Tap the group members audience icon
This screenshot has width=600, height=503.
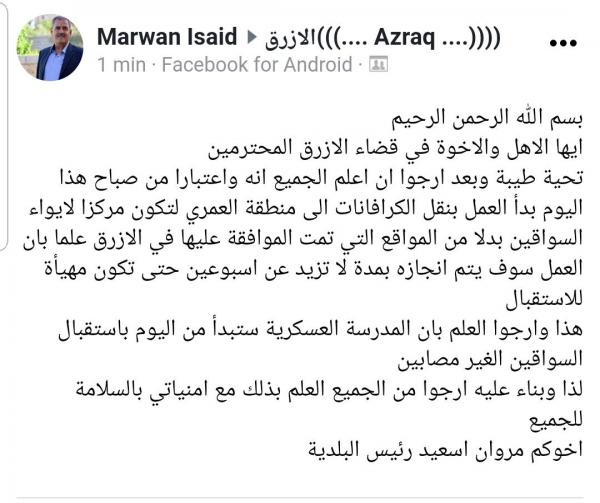coord(379,65)
